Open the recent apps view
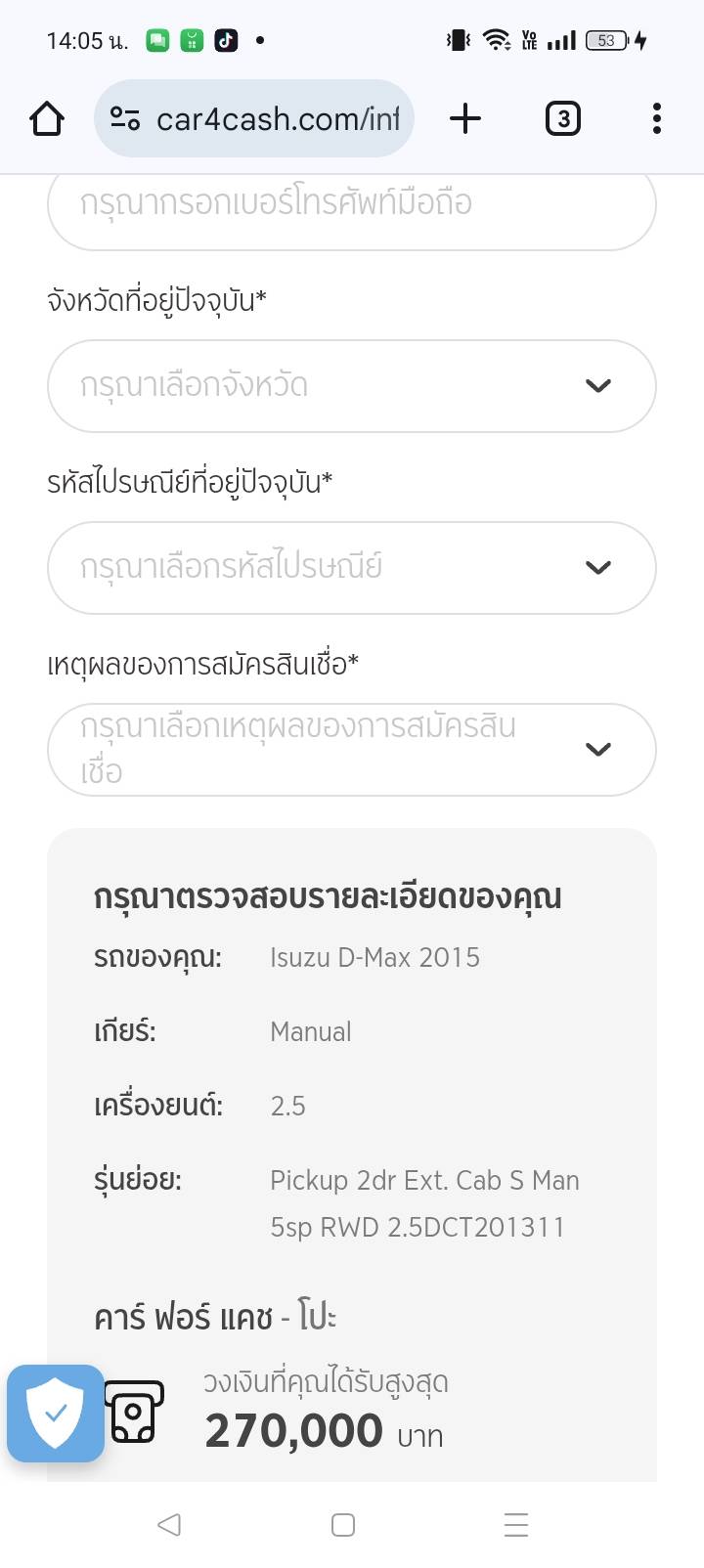Viewport: 704px width, 1568px height. point(515,1524)
